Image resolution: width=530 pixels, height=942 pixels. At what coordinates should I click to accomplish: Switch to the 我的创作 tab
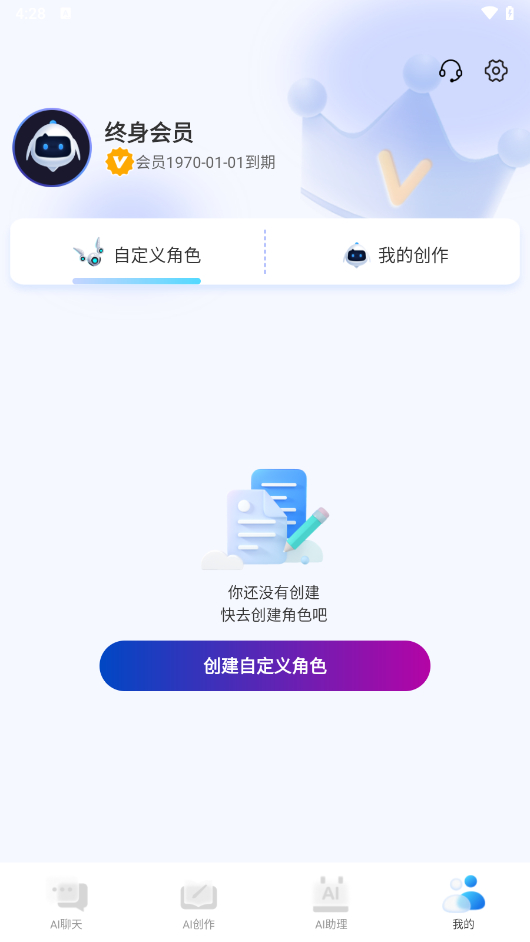click(395, 255)
